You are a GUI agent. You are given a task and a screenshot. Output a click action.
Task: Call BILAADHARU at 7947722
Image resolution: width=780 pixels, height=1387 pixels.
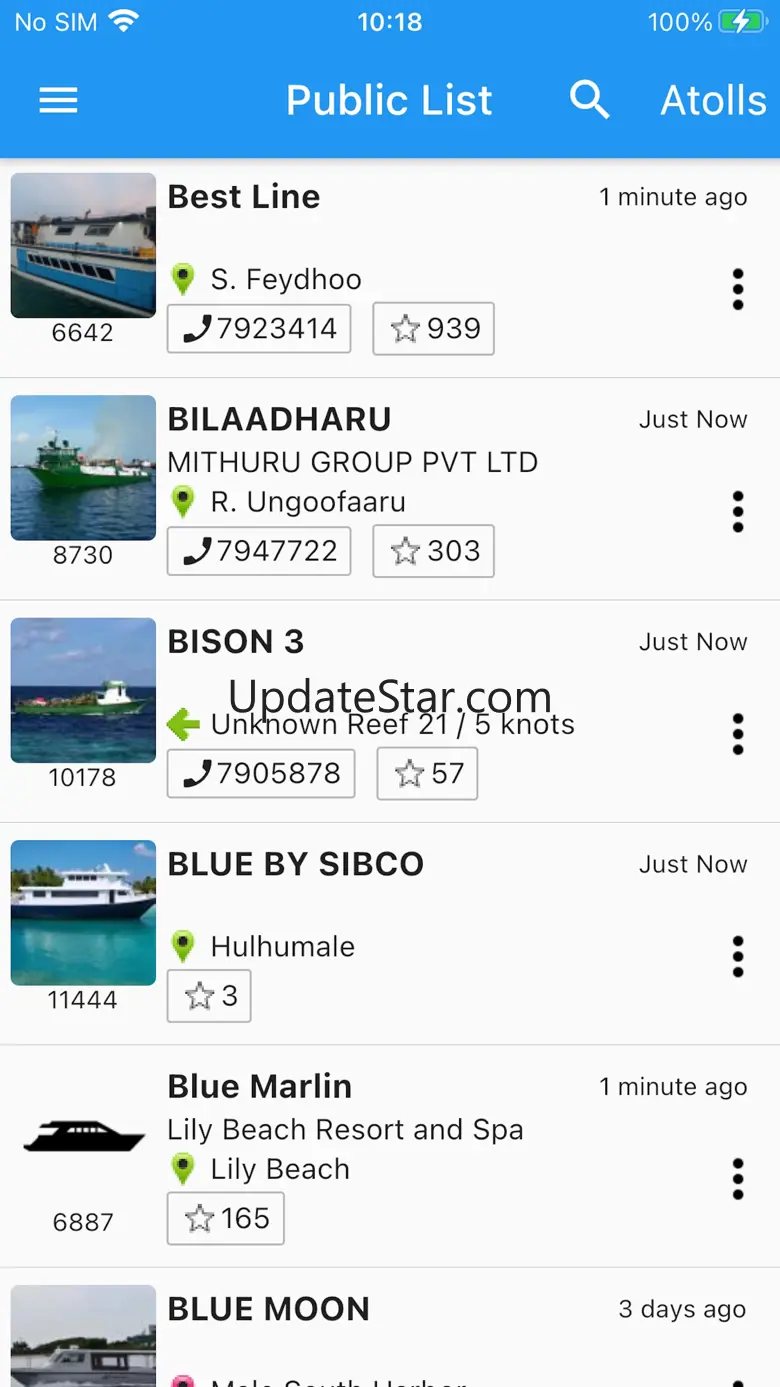[259, 551]
